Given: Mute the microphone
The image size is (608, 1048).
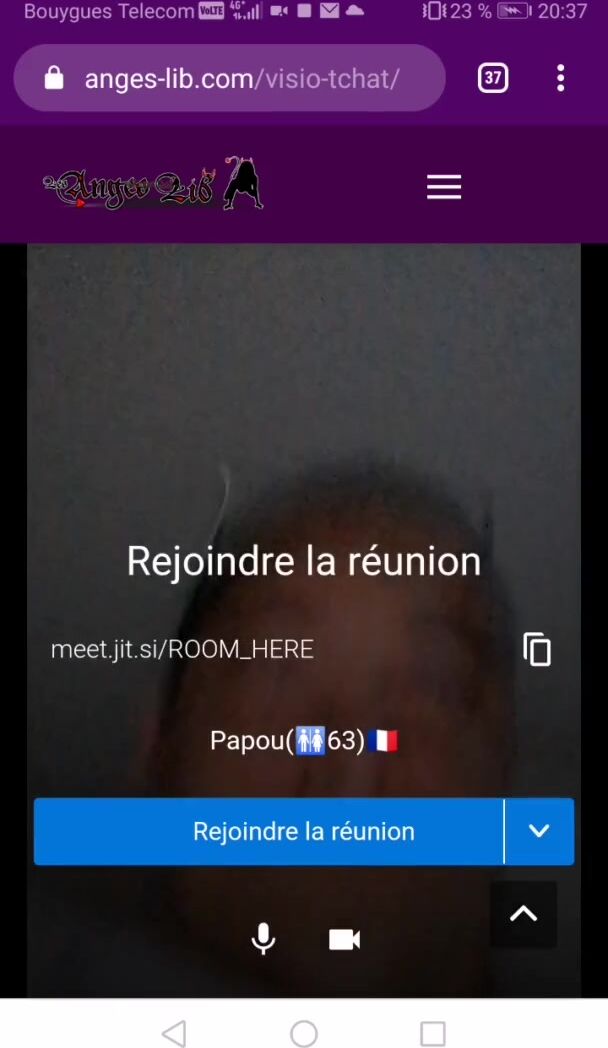Looking at the screenshot, I should point(263,939).
